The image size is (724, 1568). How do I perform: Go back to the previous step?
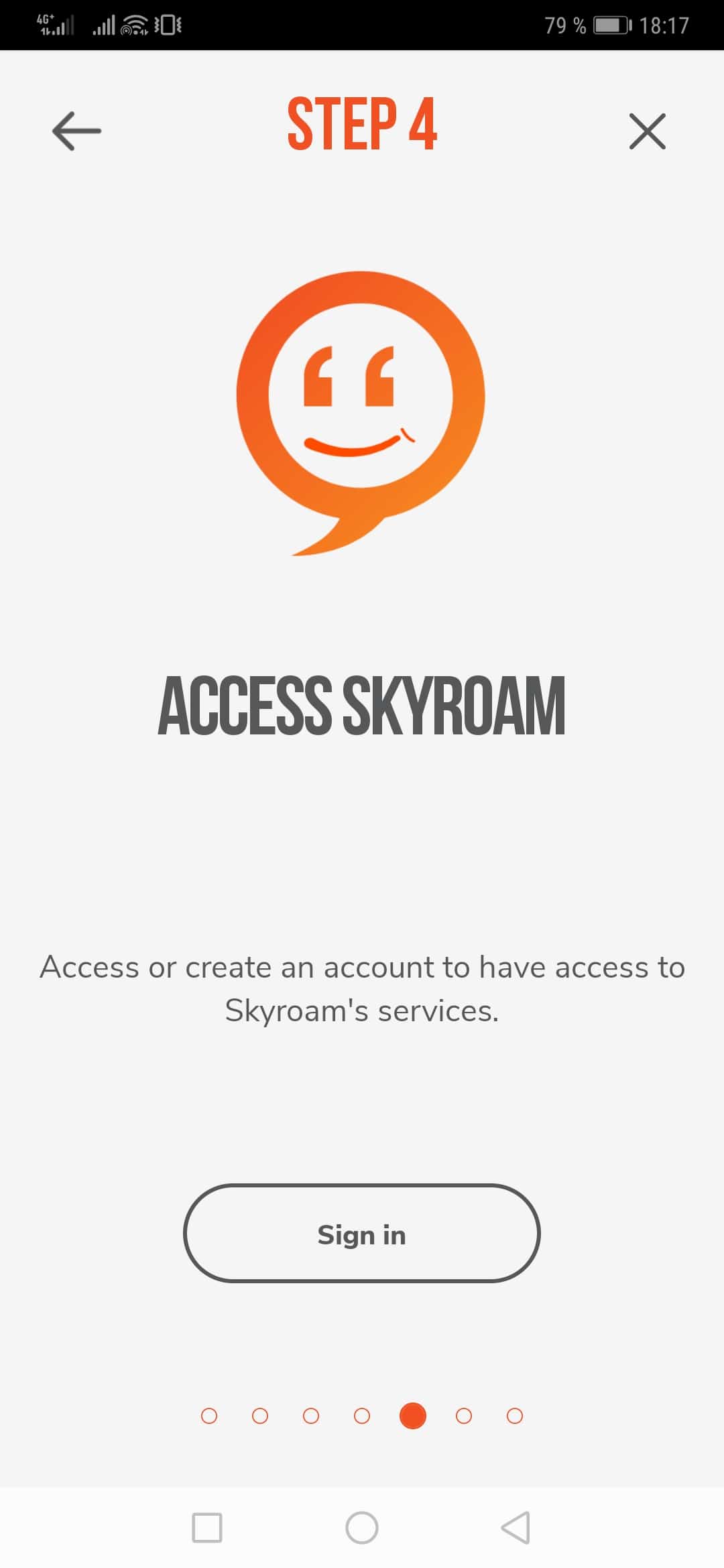click(76, 131)
